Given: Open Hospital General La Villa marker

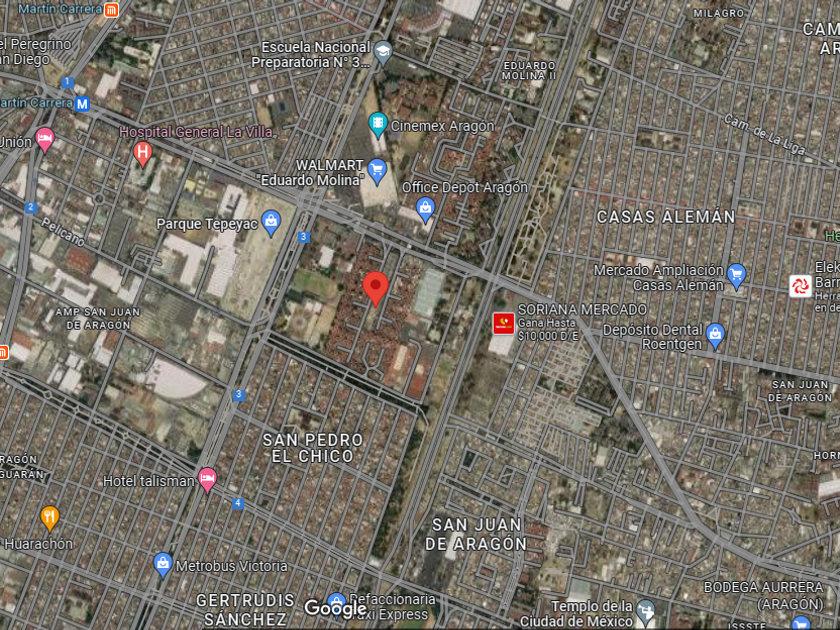Looking at the screenshot, I should (x=142, y=155).
